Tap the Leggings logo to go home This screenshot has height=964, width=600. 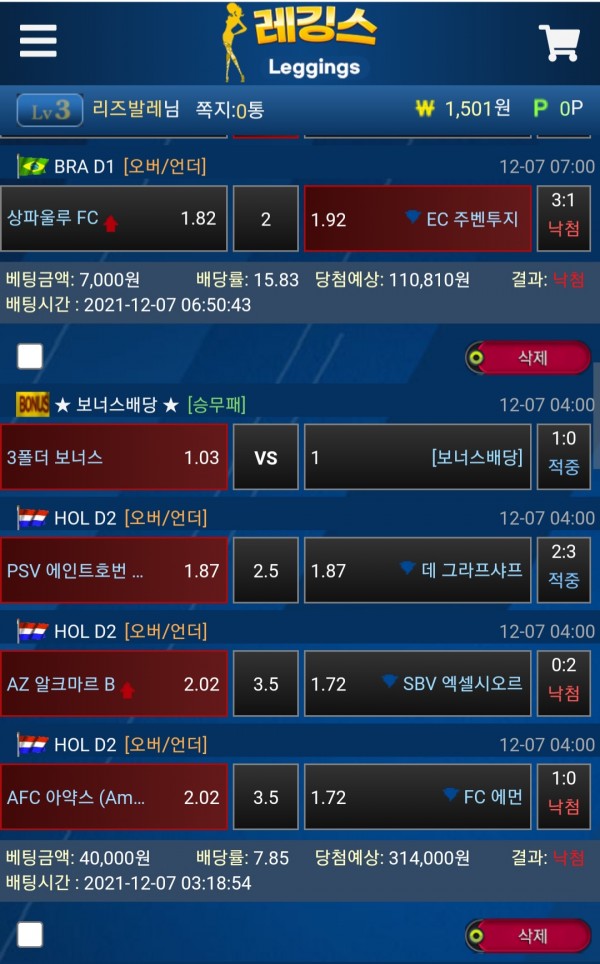pyautogui.click(x=300, y=42)
